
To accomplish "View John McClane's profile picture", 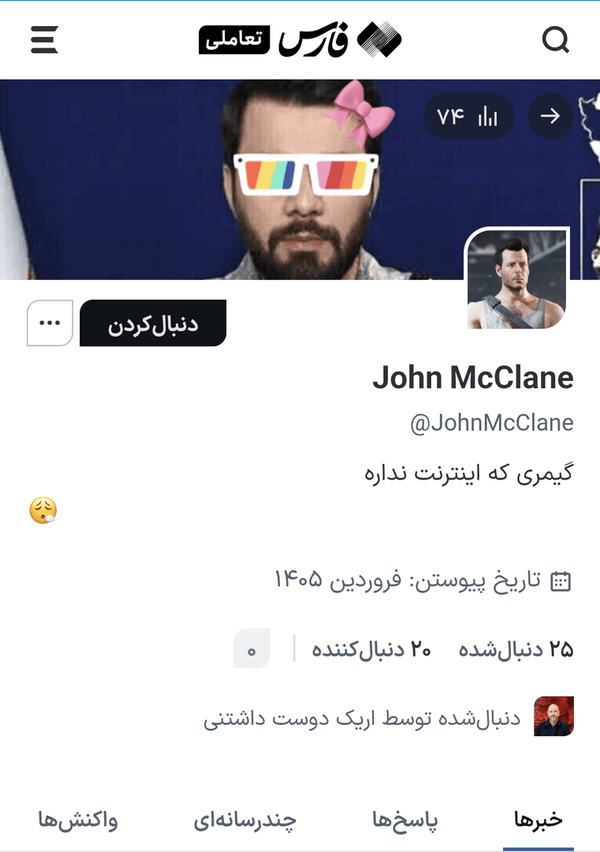I will pyautogui.click(x=517, y=280).
